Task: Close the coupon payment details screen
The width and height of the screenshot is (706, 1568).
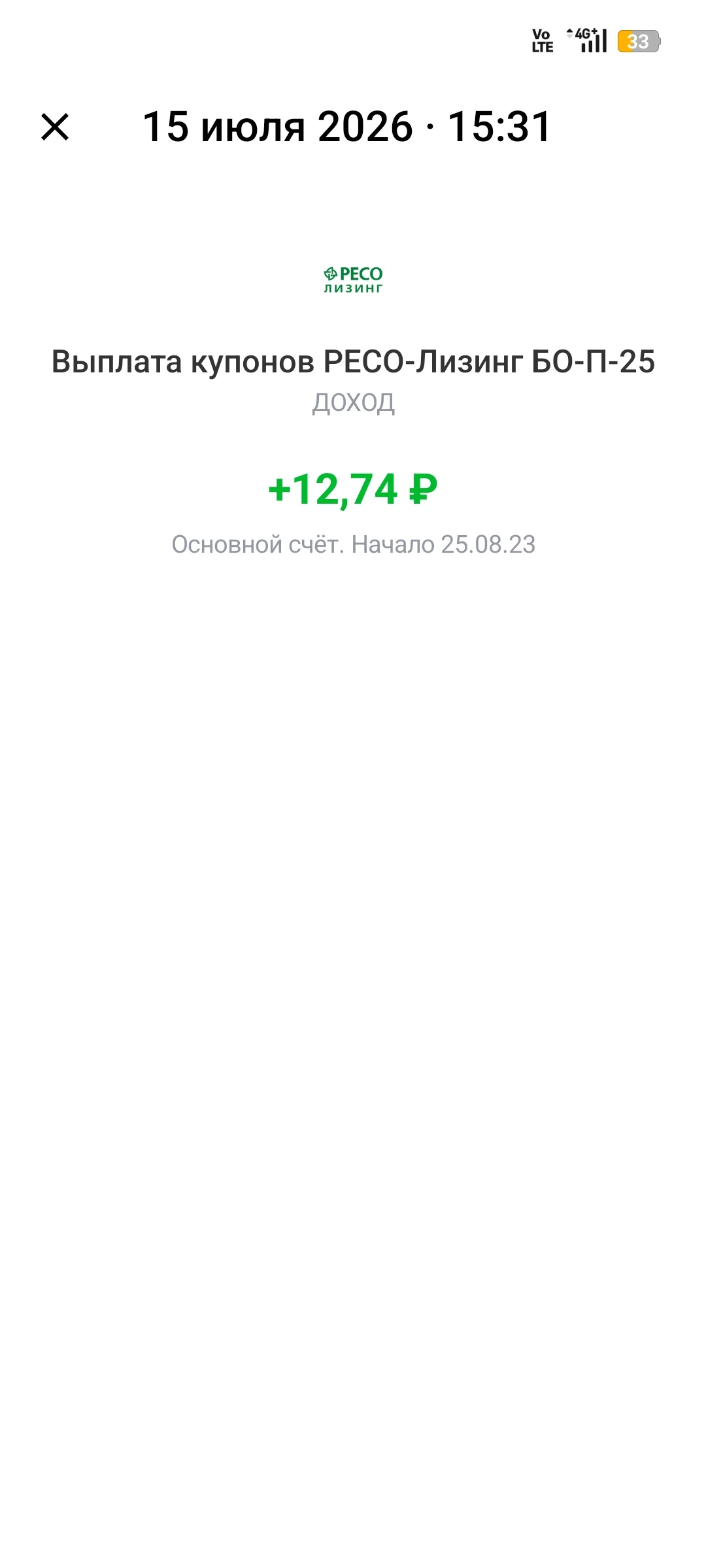Action: point(55,127)
